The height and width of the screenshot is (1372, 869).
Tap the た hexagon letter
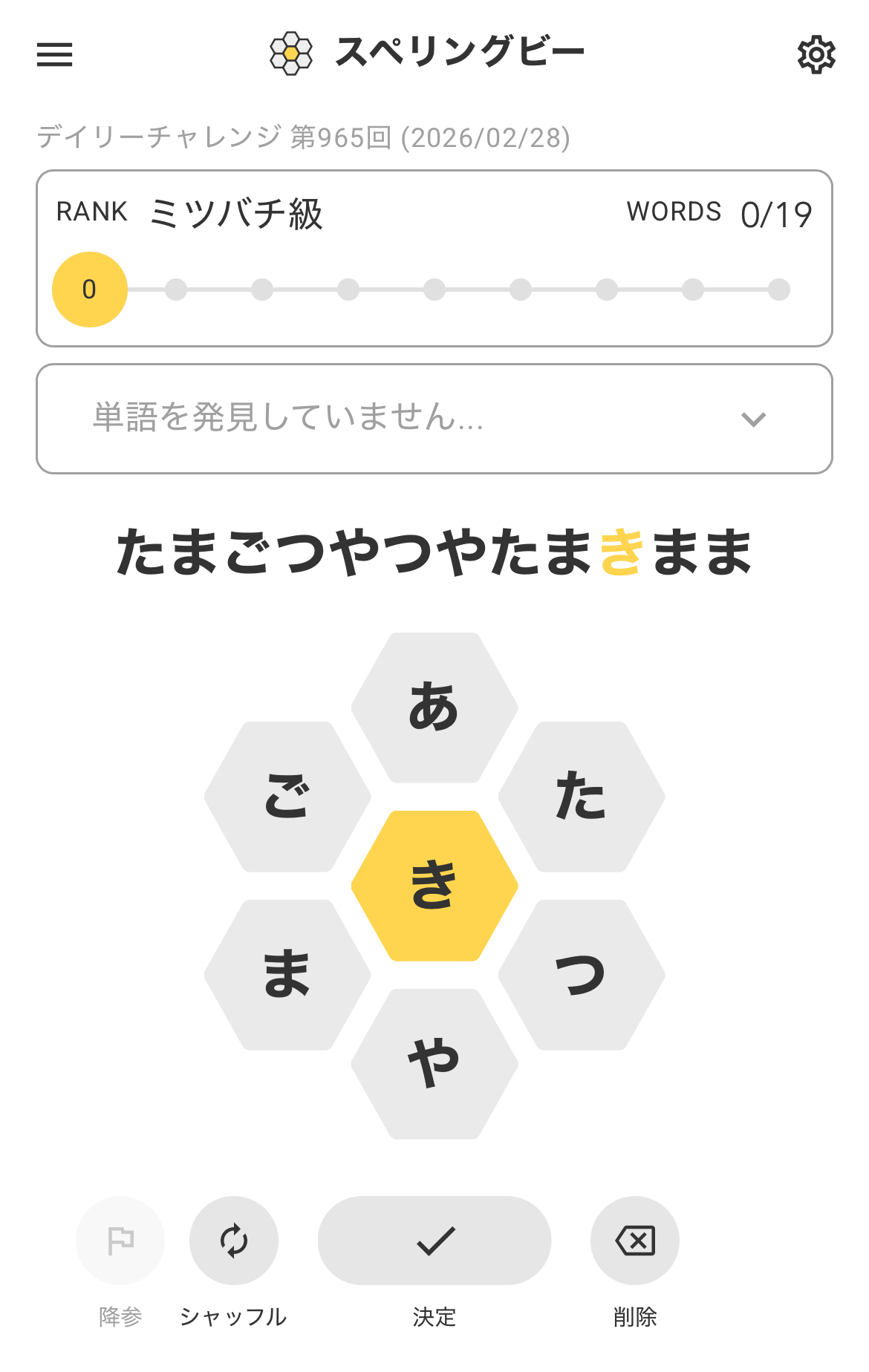tap(582, 797)
